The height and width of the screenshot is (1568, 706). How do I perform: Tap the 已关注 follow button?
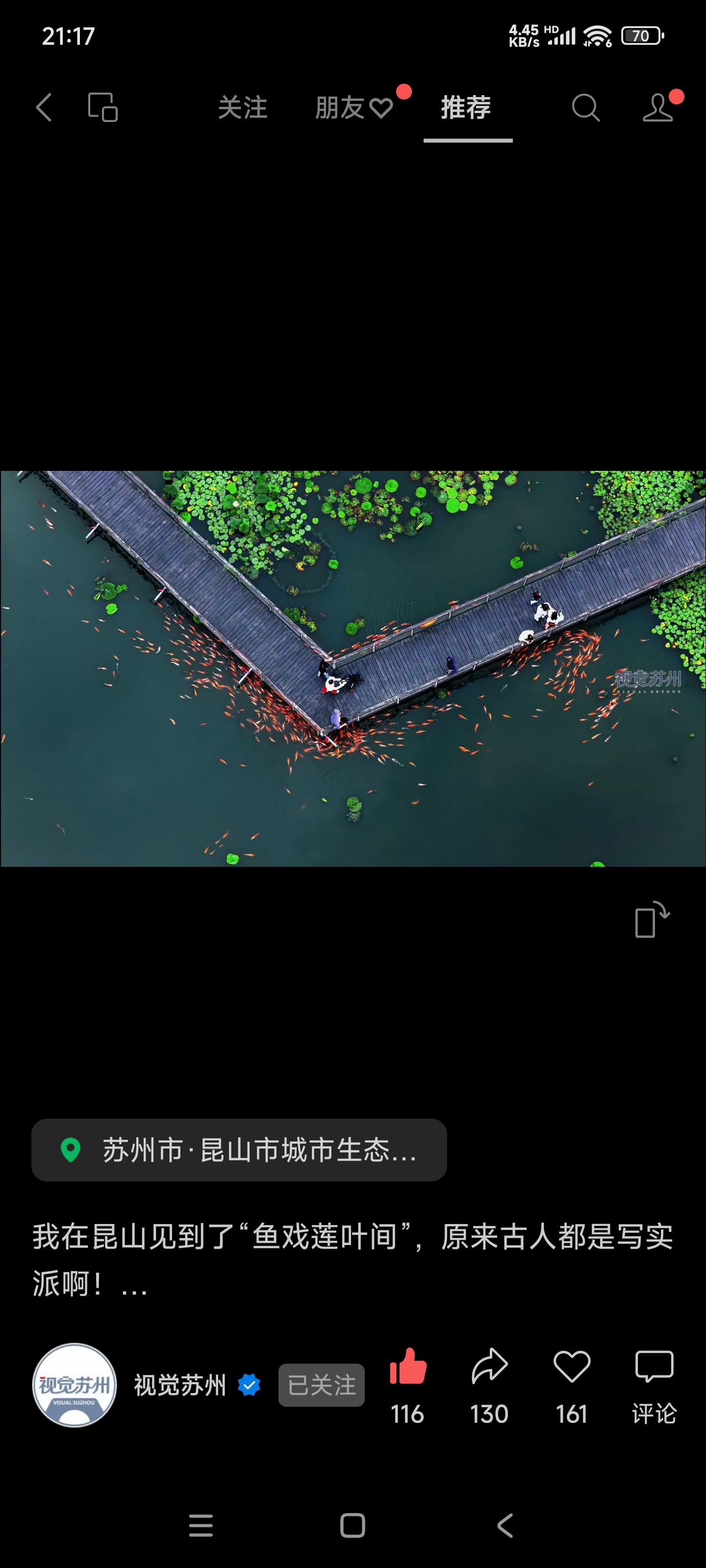tap(322, 1385)
